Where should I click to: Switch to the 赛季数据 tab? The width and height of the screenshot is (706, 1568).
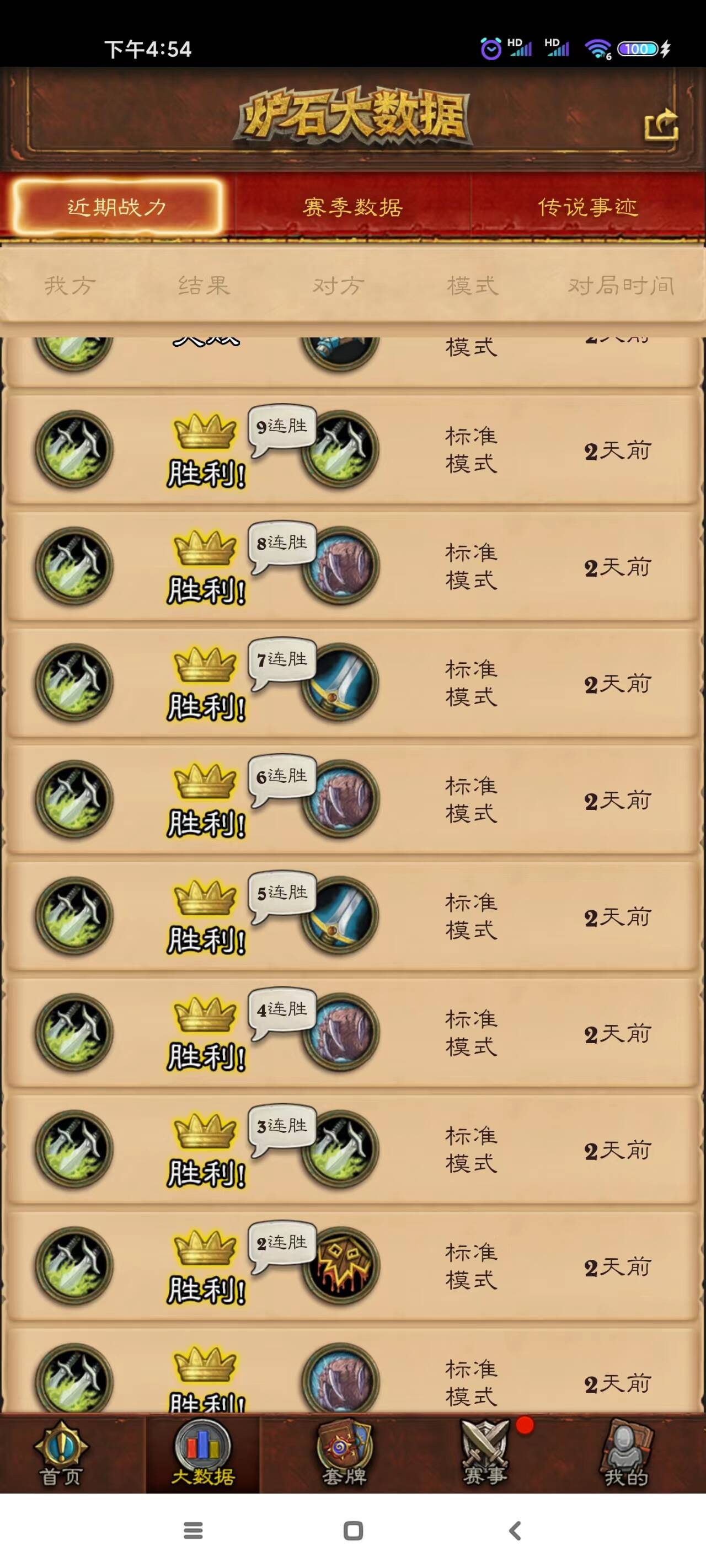point(352,207)
